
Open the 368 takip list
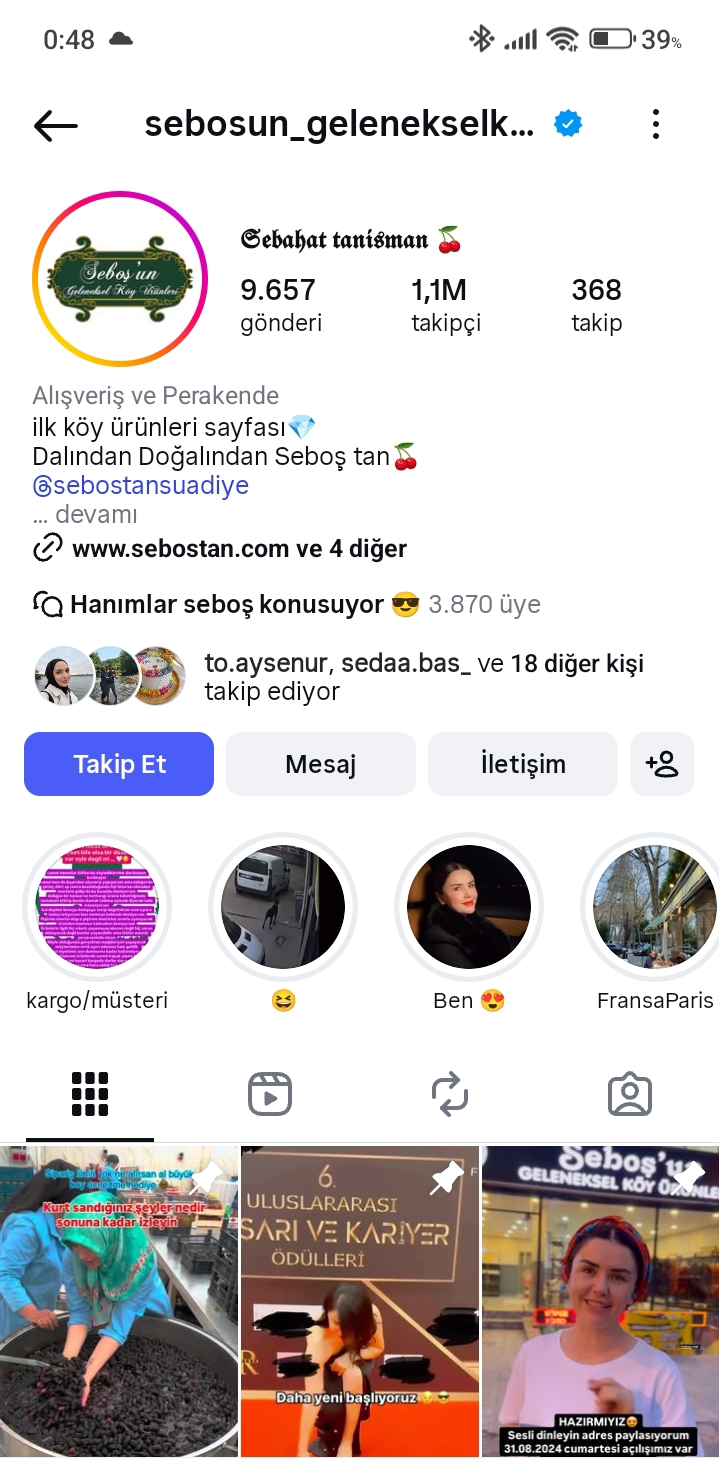(597, 304)
